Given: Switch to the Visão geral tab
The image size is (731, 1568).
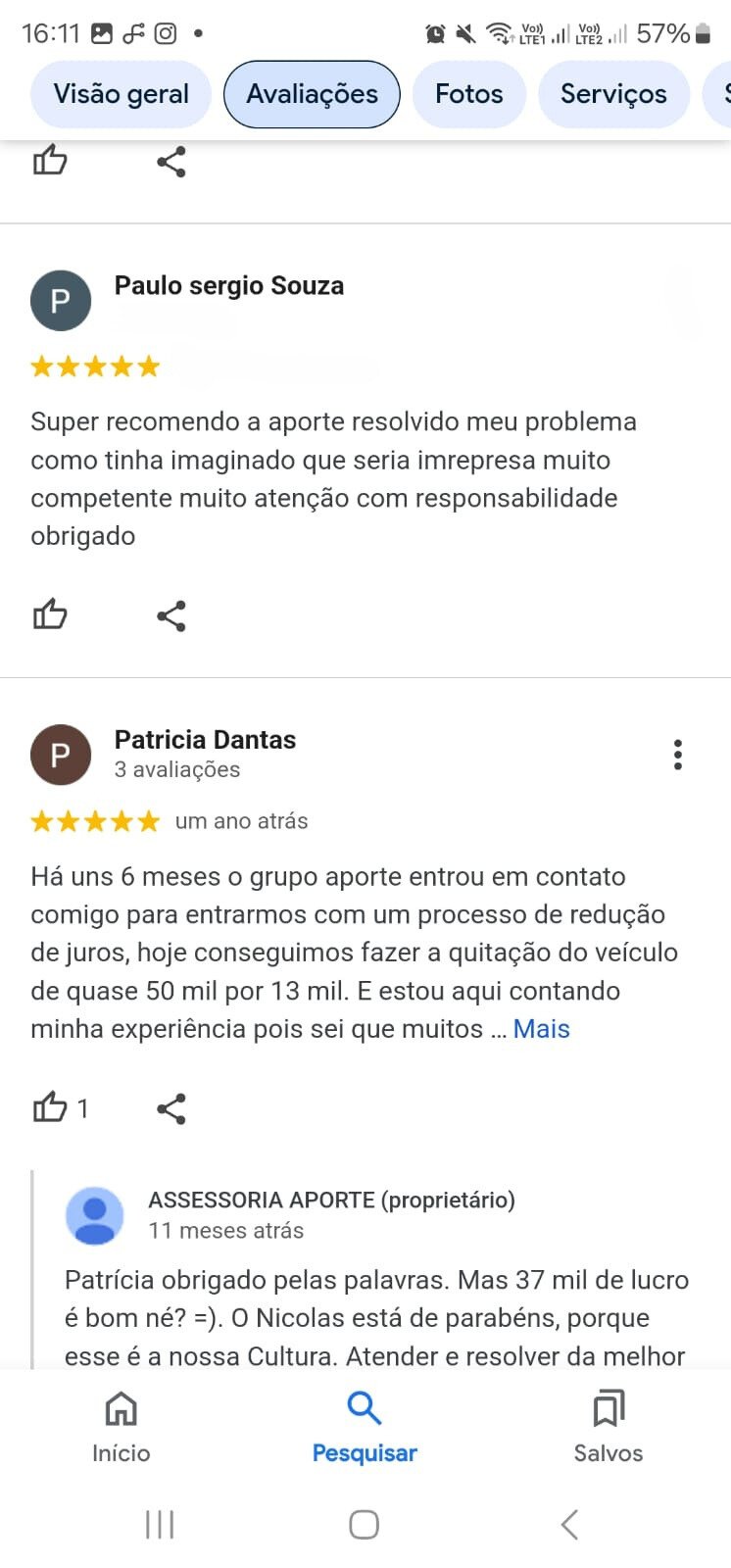Looking at the screenshot, I should (x=121, y=94).
